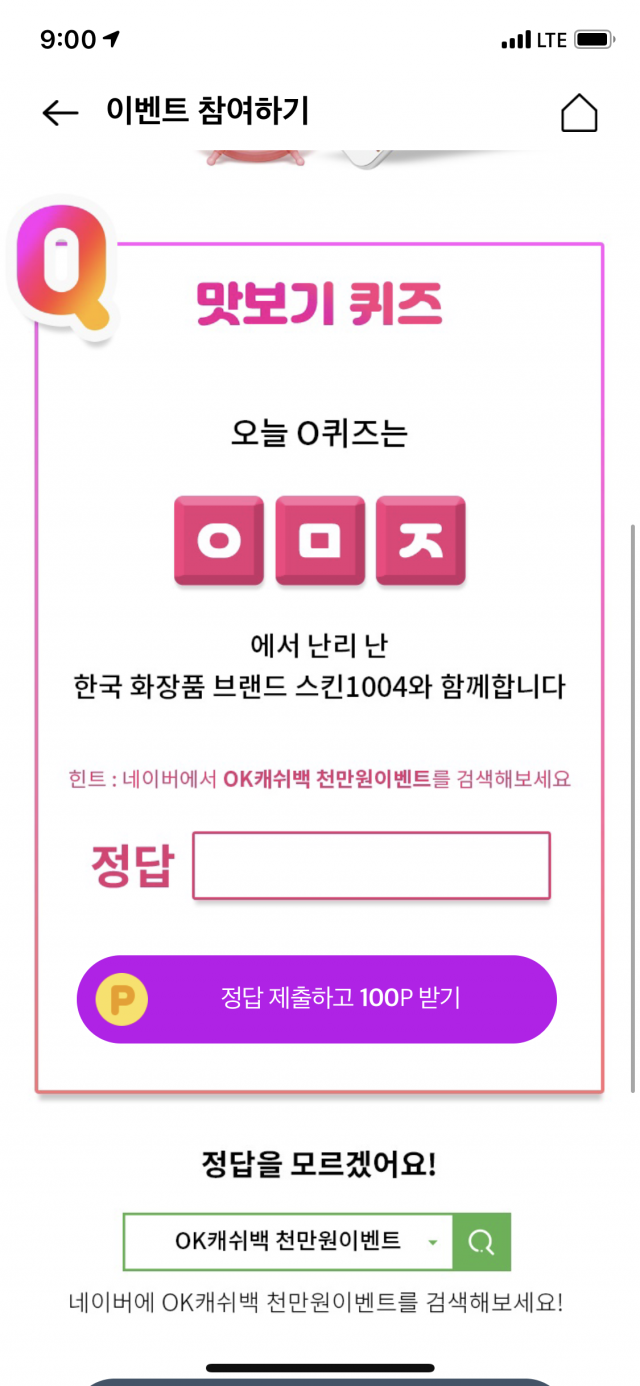Open the home icon in the top bar
This screenshot has width=640, height=1386.
pos(579,113)
